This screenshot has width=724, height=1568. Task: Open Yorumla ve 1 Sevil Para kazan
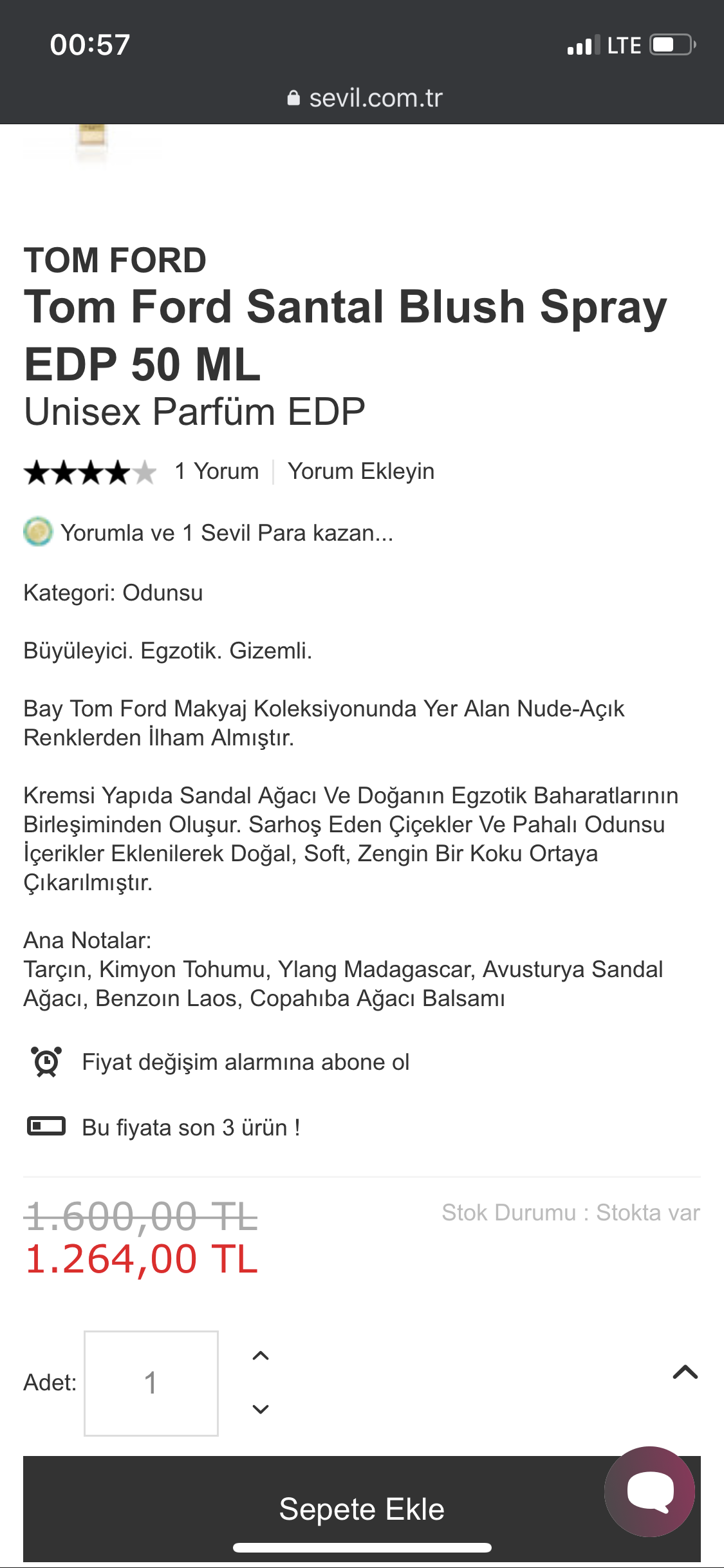[x=226, y=533]
